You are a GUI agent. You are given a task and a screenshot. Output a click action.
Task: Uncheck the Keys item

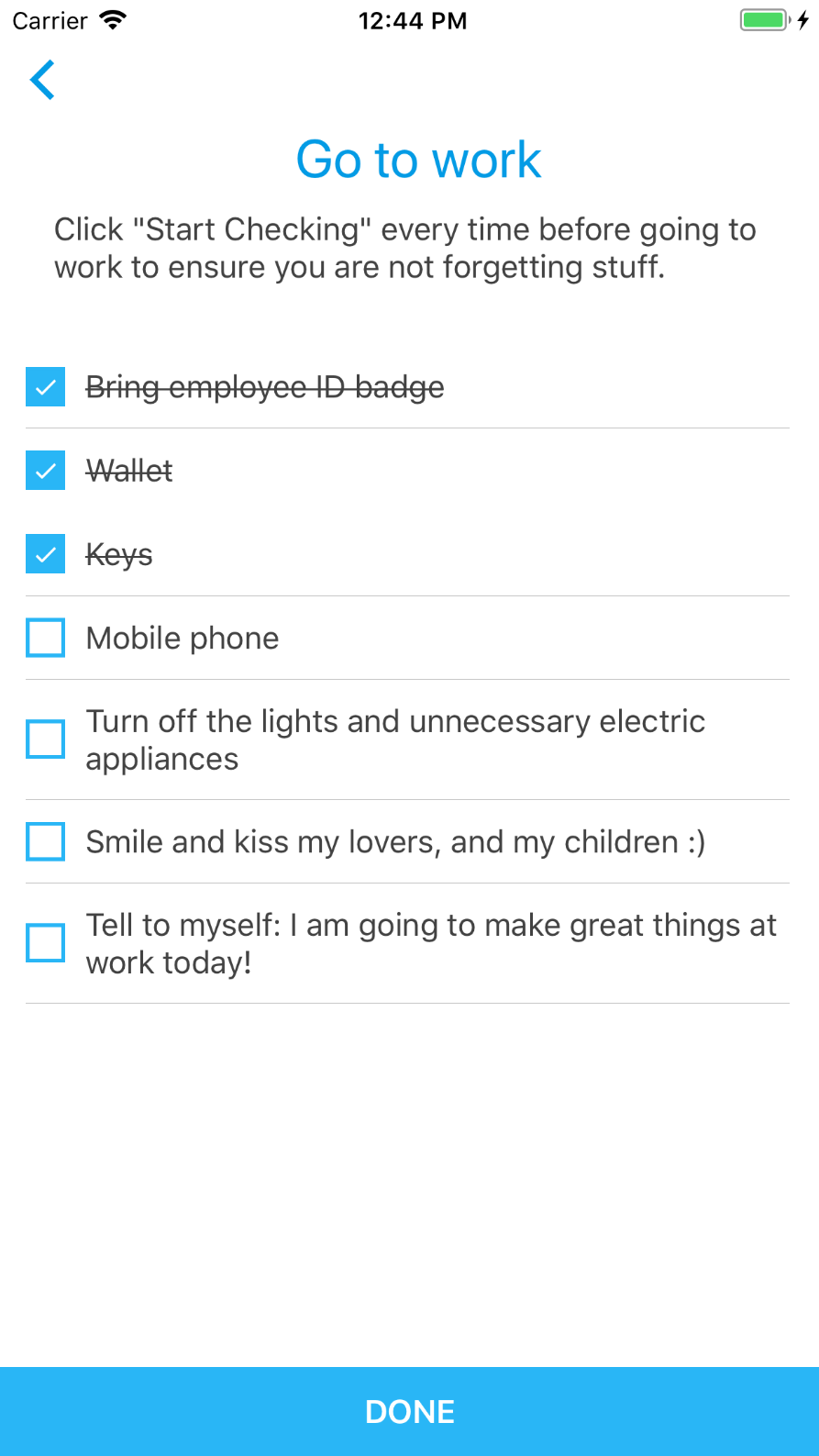coord(45,554)
